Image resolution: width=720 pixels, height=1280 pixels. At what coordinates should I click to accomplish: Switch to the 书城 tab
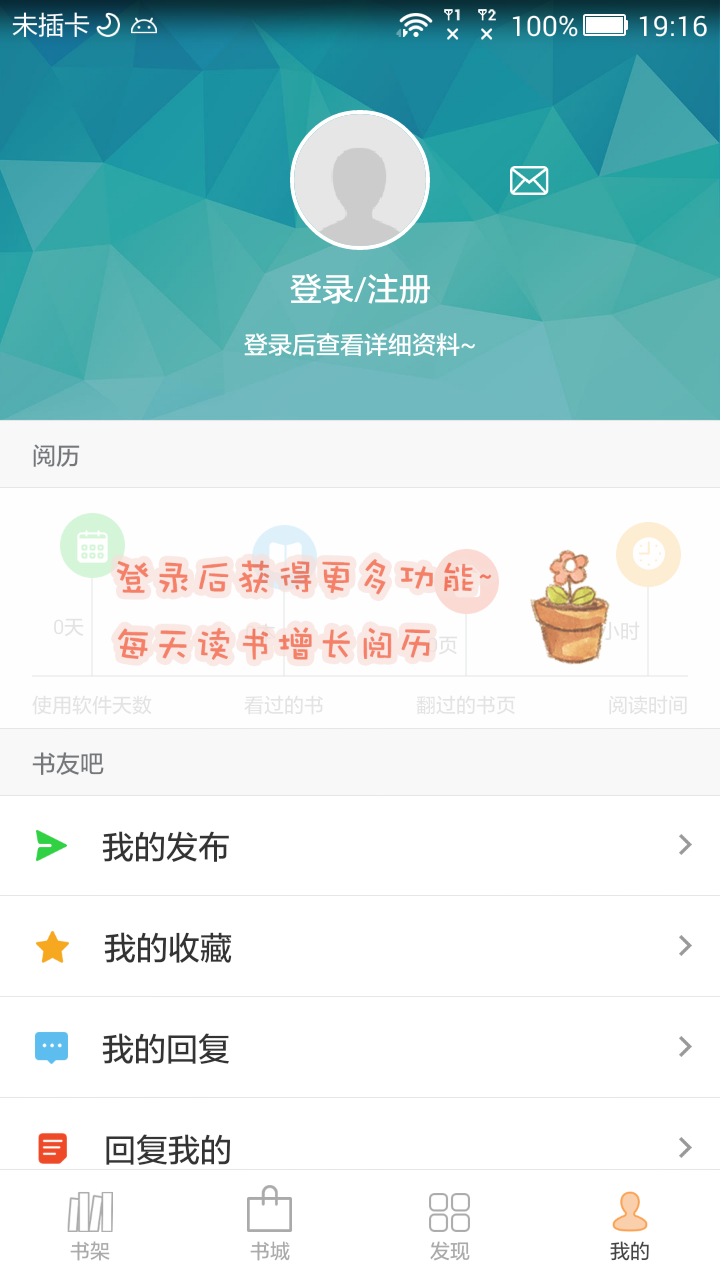270,1226
